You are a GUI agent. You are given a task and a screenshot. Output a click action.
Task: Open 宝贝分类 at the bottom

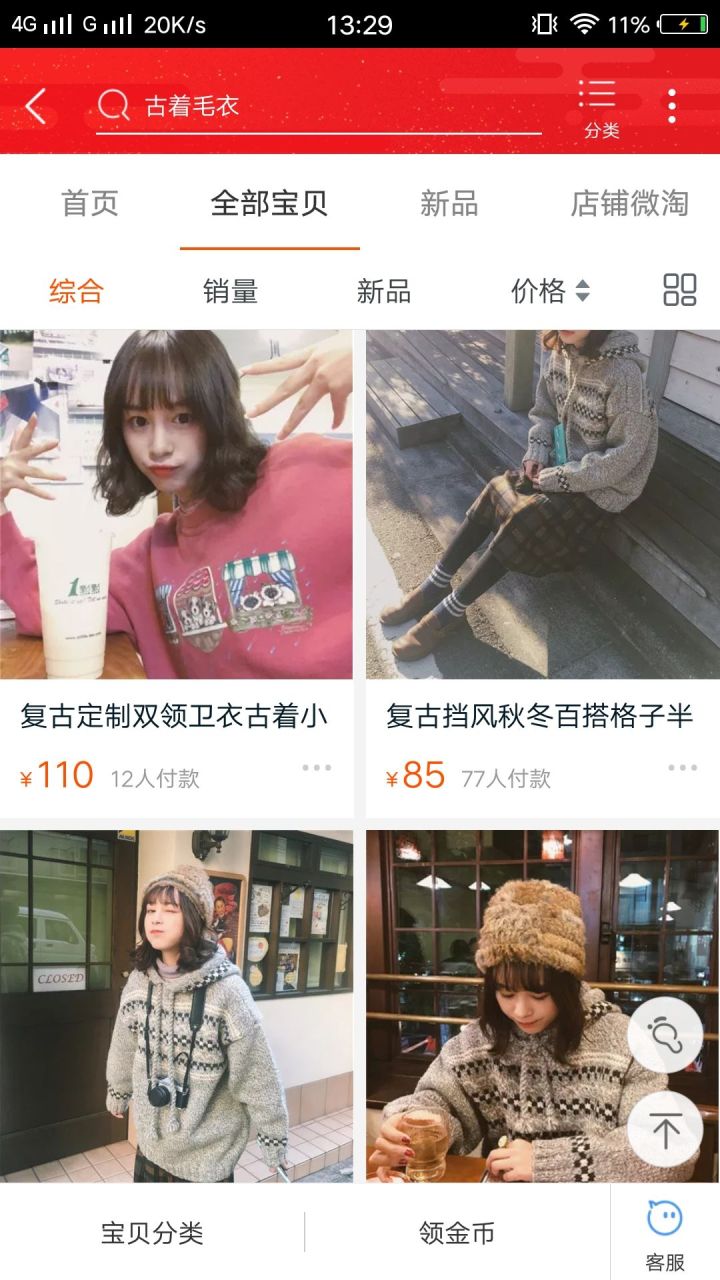click(152, 1233)
